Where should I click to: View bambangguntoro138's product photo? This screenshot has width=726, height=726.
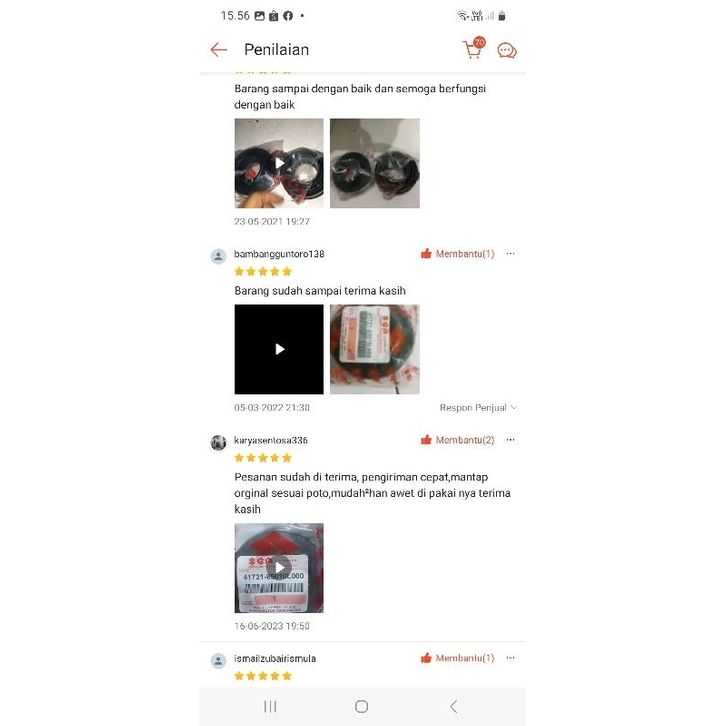[375, 349]
